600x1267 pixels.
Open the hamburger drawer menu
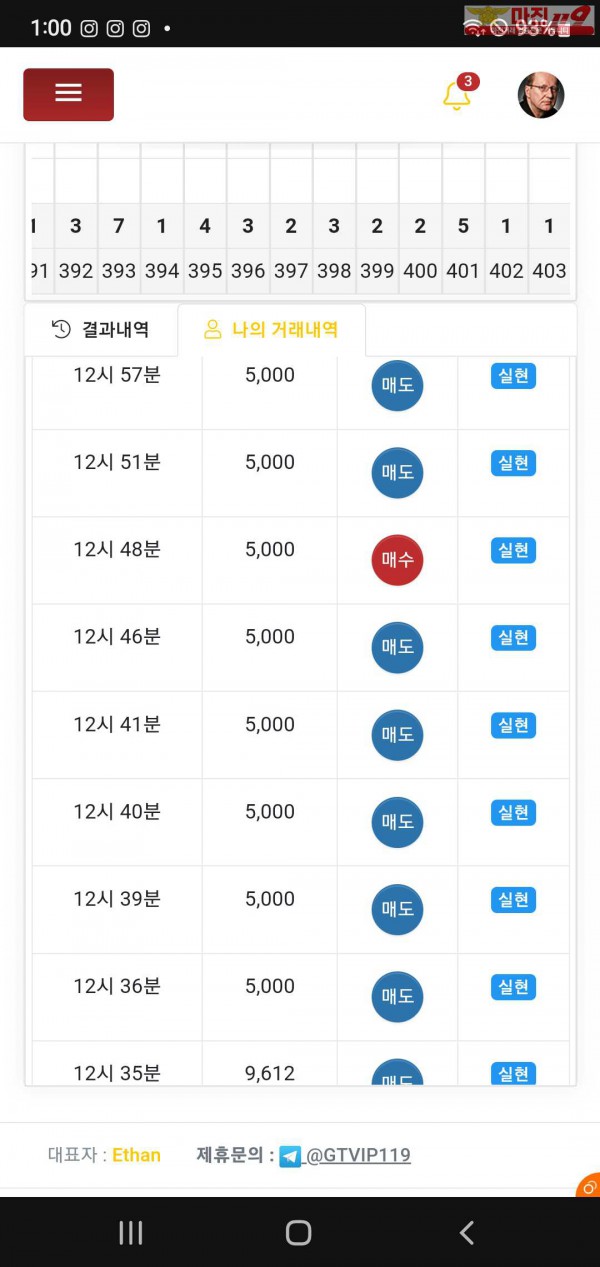tap(68, 94)
